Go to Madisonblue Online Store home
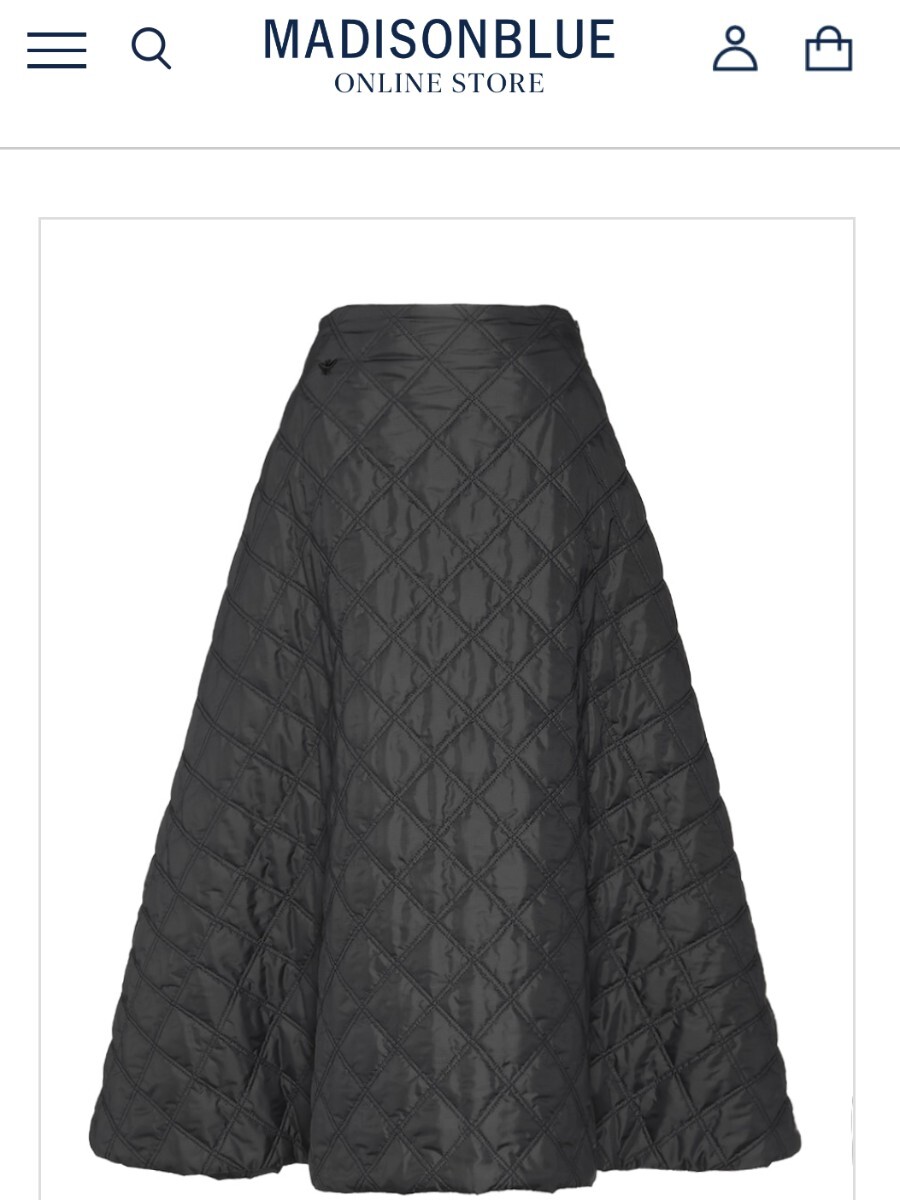The image size is (900, 1200). [439, 55]
